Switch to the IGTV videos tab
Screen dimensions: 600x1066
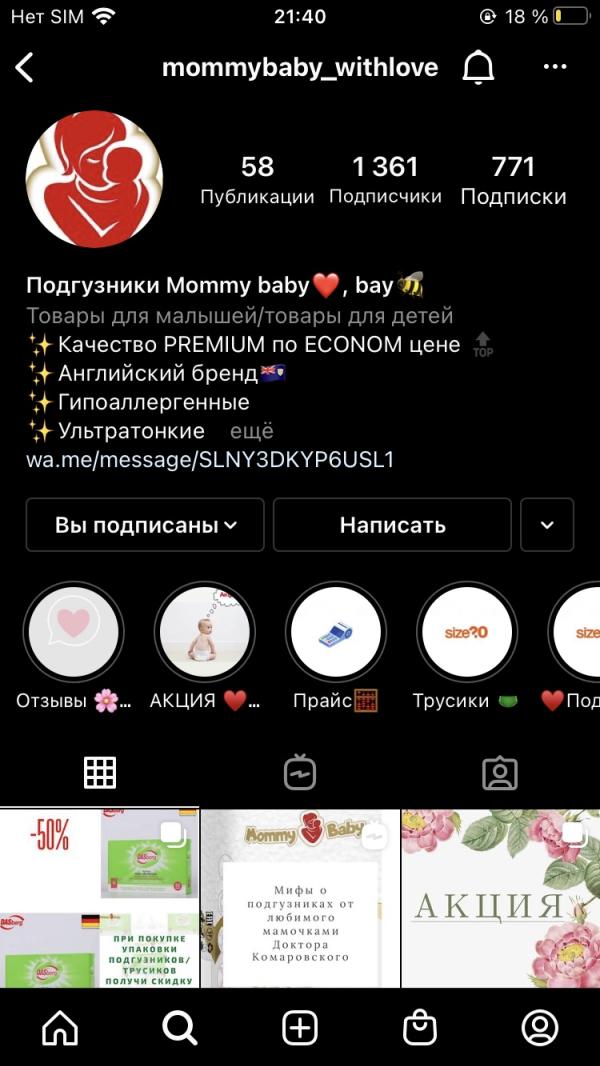300,773
